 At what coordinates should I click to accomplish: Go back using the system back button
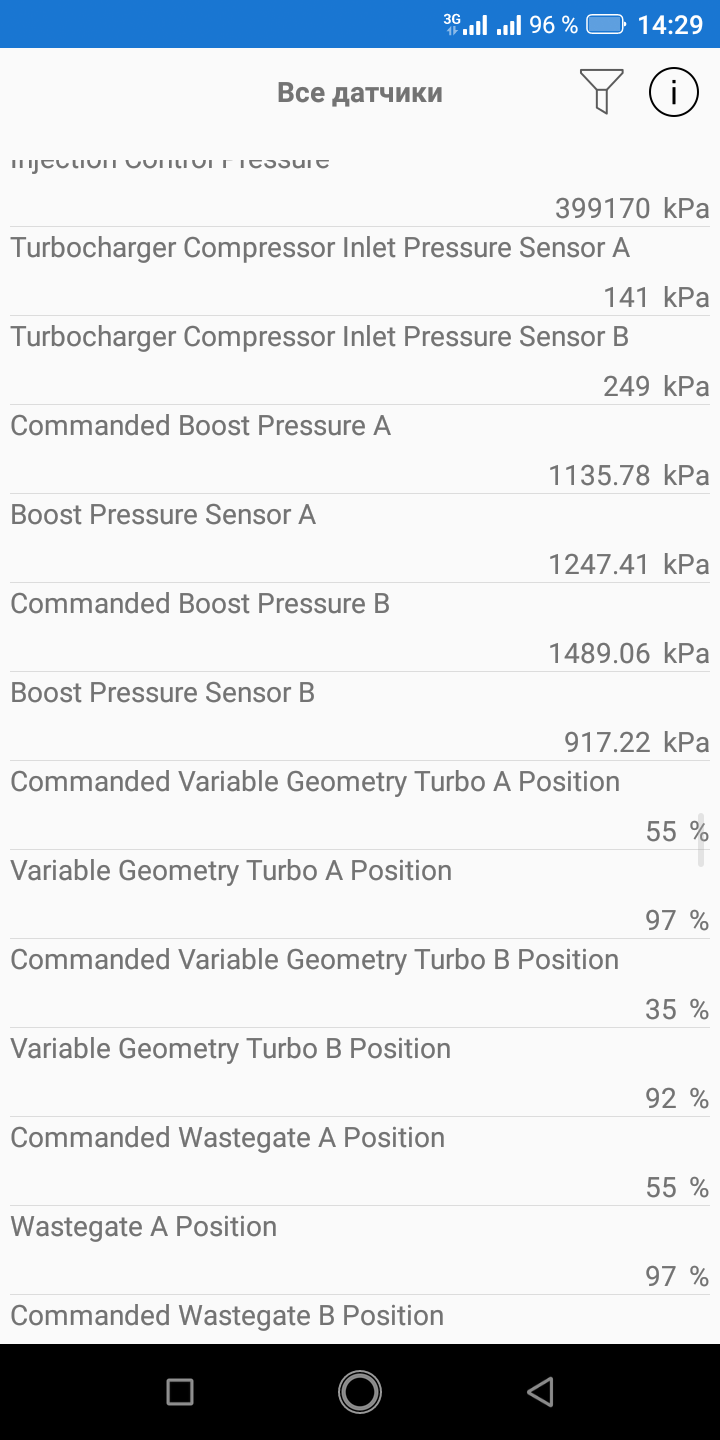(540, 1391)
